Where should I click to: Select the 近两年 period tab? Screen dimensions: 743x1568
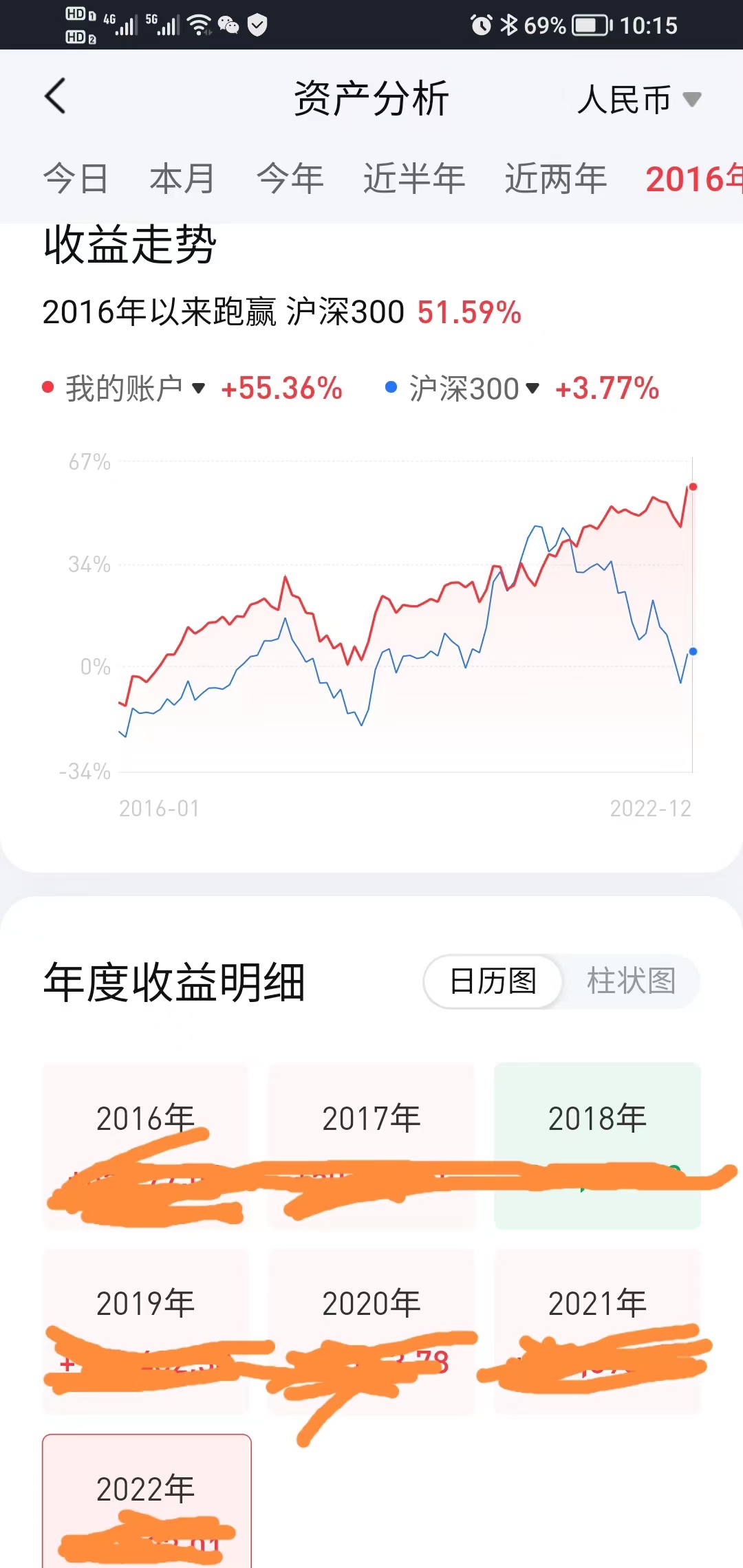[556, 179]
